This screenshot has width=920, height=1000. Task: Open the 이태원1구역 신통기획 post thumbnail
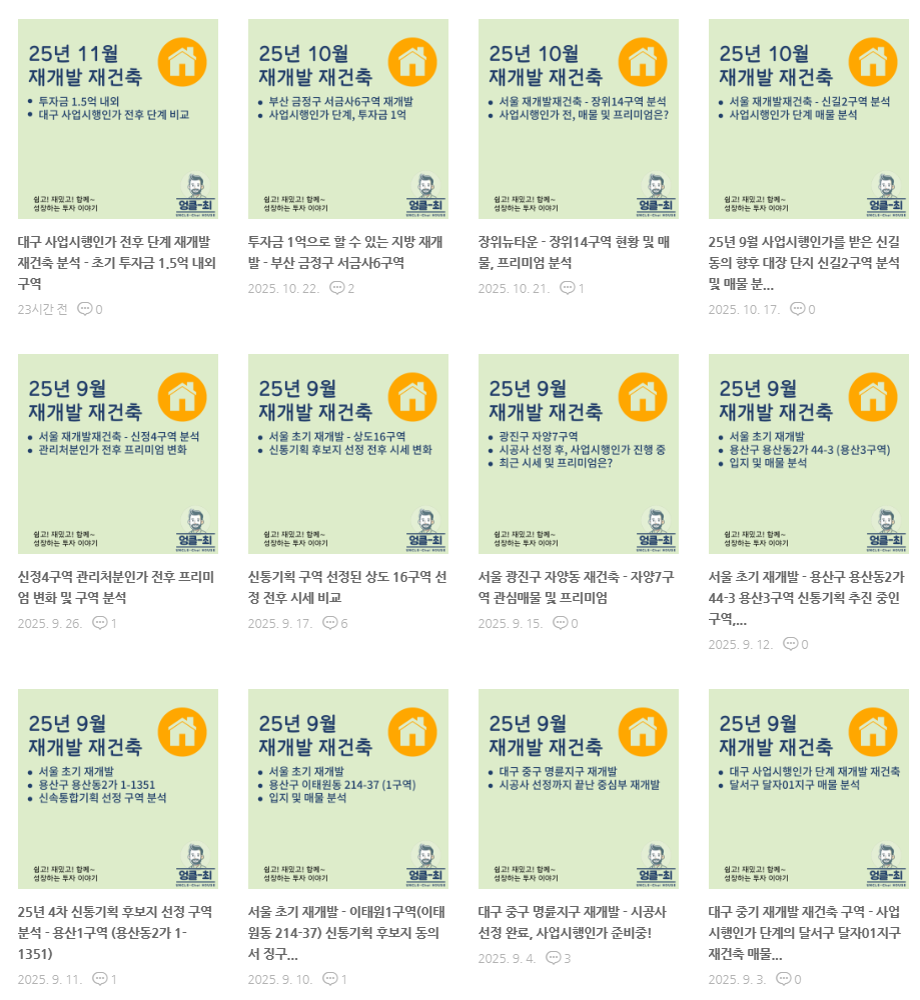pyautogui.click(x=348, y=788)
